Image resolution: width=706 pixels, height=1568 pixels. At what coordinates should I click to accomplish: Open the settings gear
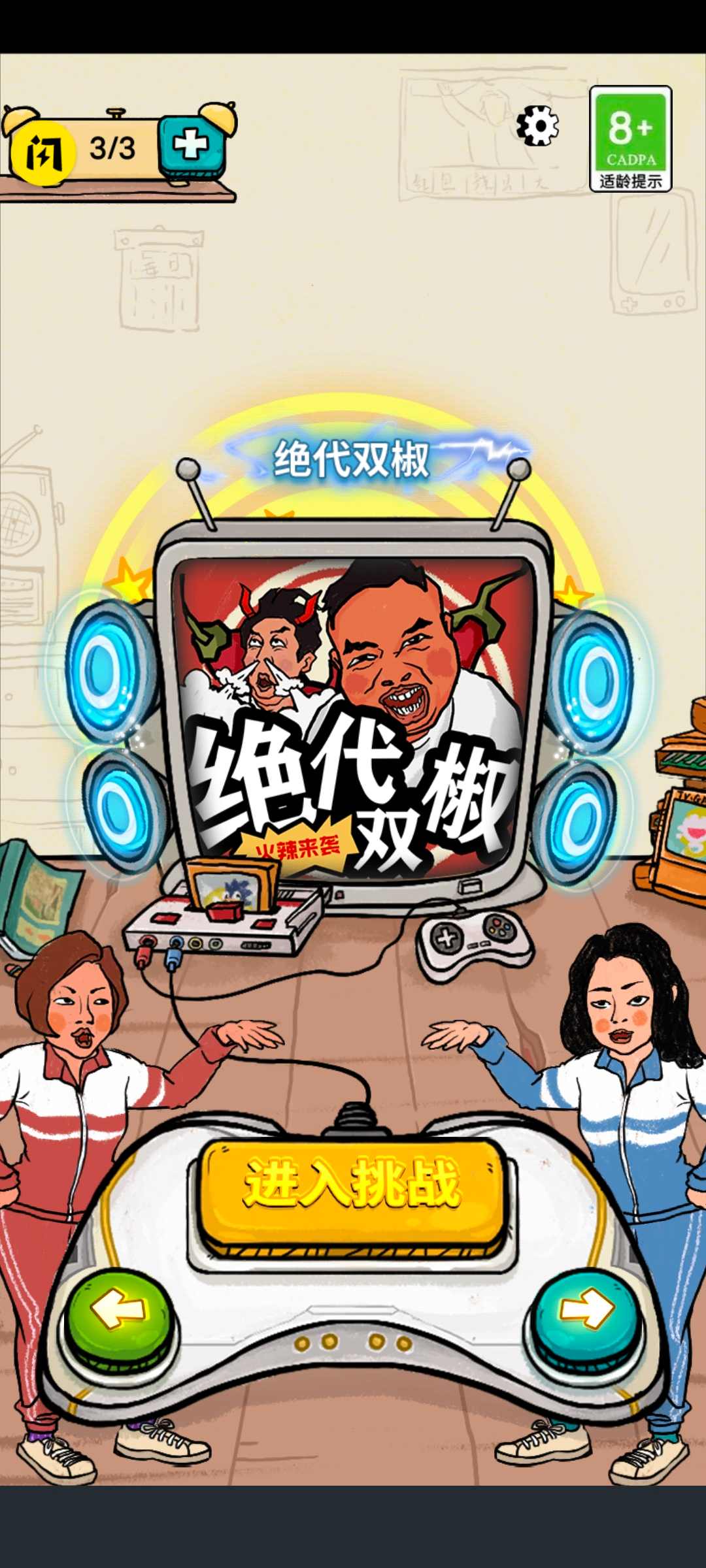[x=537, y=125]
